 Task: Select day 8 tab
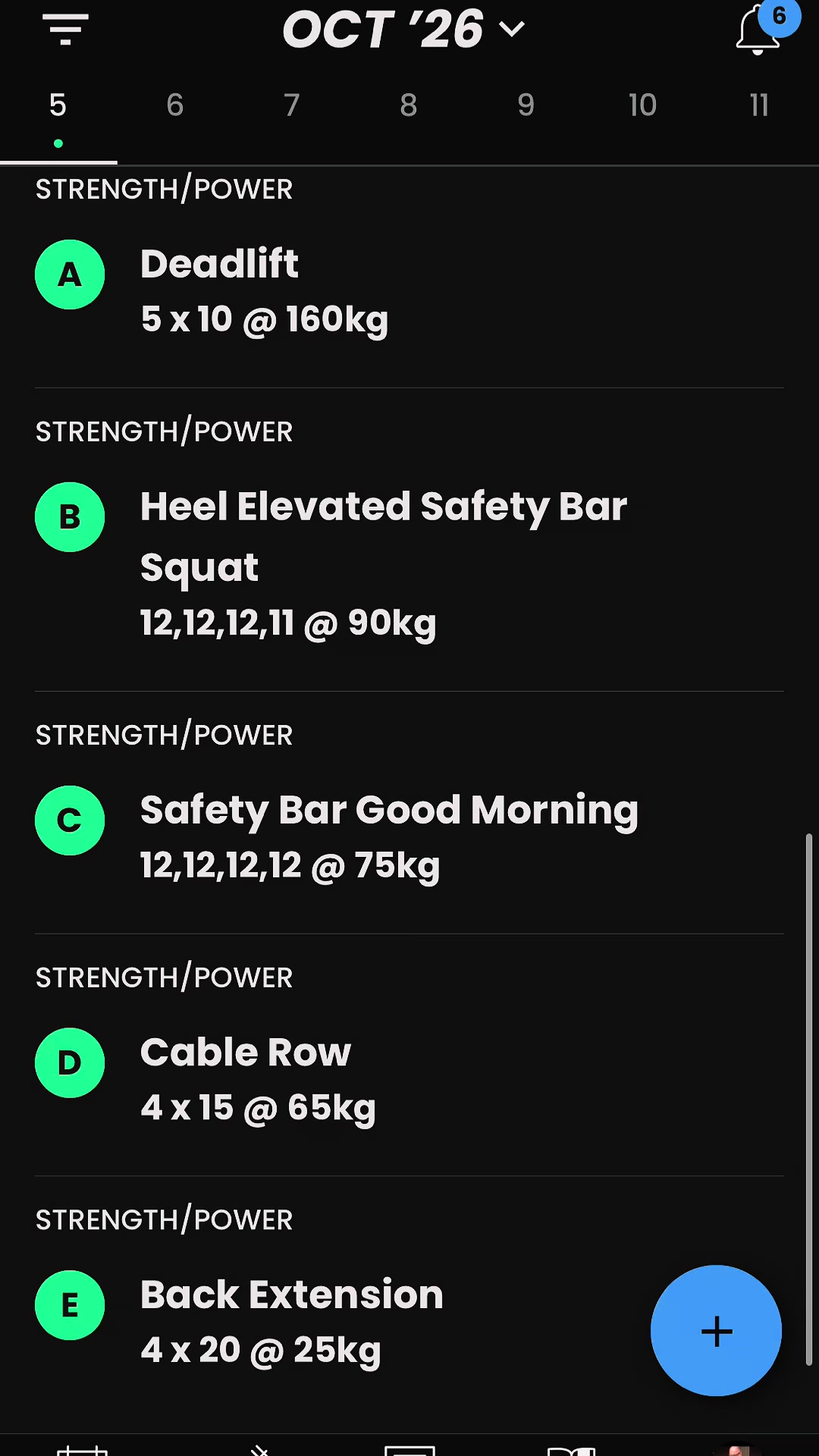pos(409,105)
